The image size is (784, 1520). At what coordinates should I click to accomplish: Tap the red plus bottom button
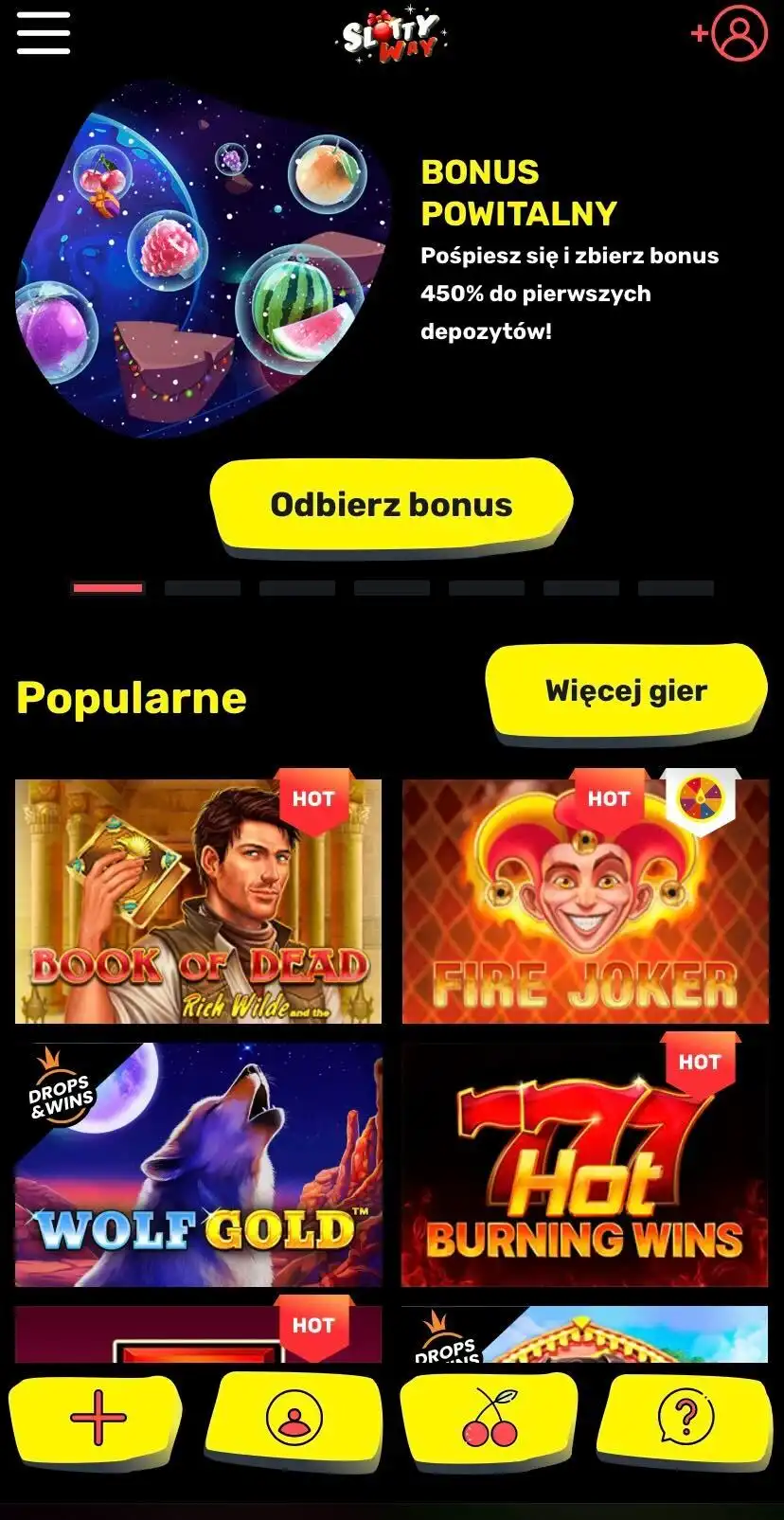[x=98, y=1418]
